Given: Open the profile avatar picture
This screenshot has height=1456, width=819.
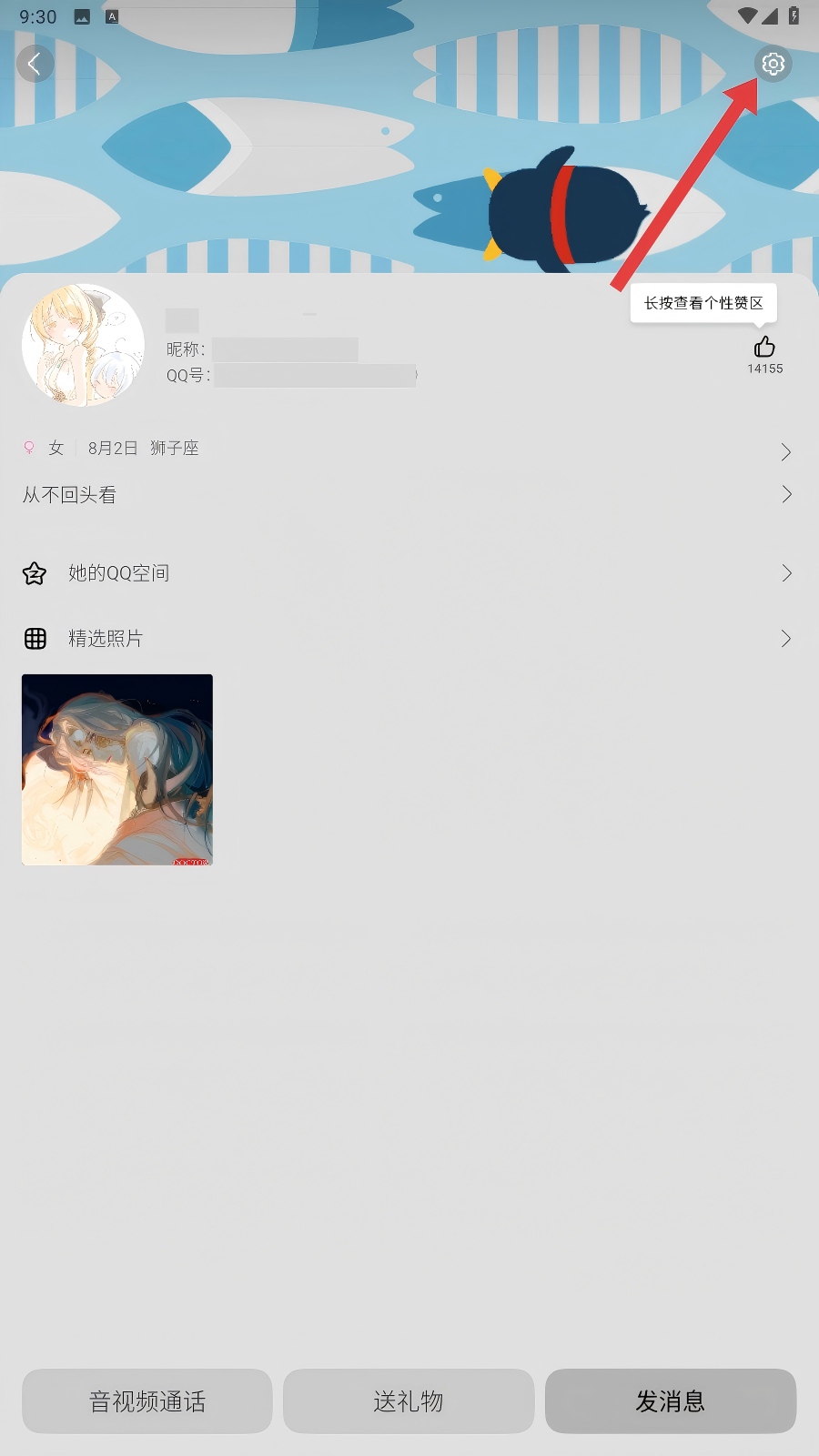Looking at the screenshot, I should point(83,345).
